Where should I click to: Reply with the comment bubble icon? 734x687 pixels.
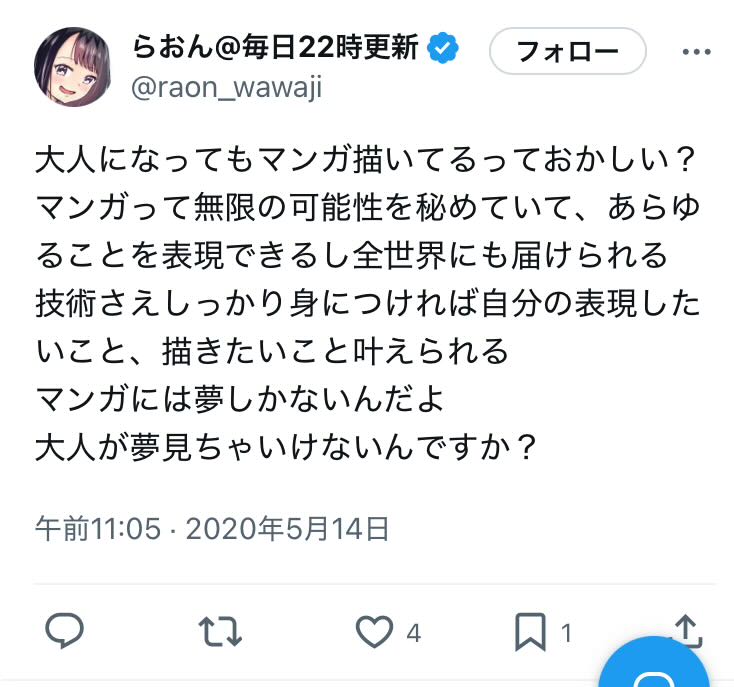[x=65, y=630]
